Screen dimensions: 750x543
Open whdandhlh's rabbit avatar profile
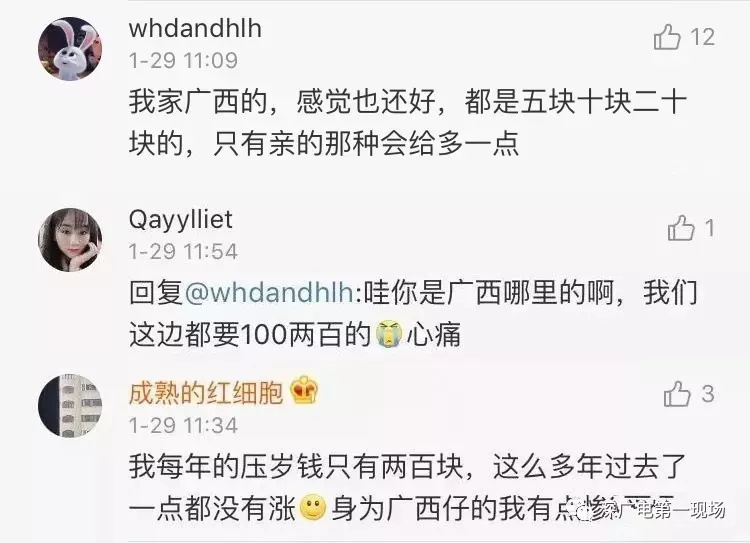[x=70, y=50]
